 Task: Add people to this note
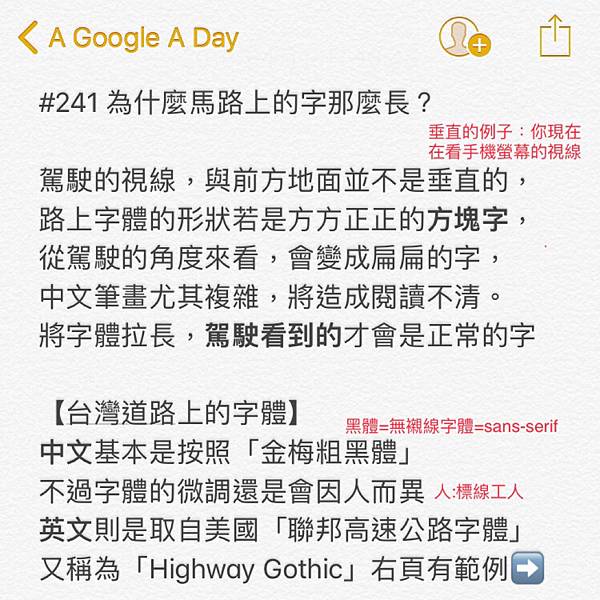[x=463, y=37]
